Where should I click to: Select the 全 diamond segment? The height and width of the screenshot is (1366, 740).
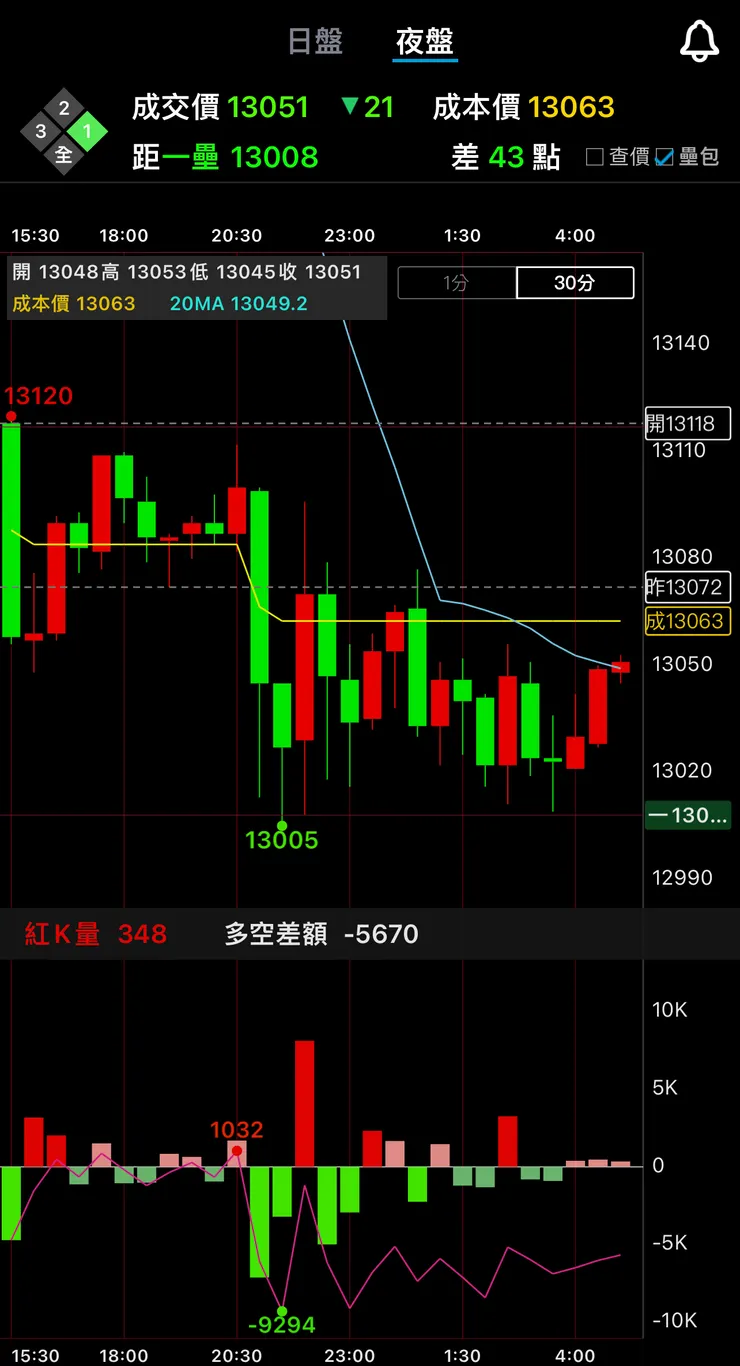pyautogui.click(x=65, y=155)
